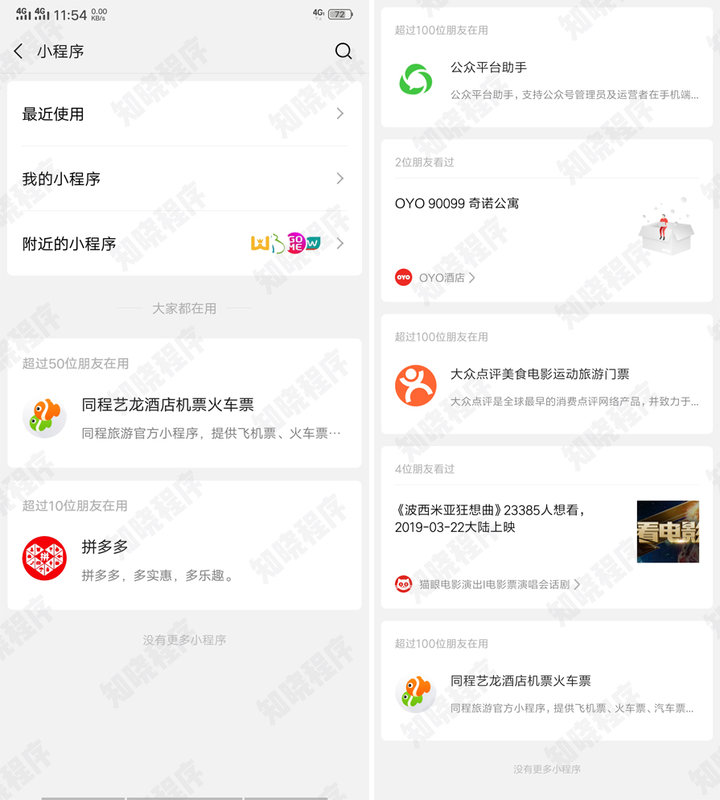This screenshot has height=800, width=720.
Task: Open the search icon in the top bar
Action: 343,51
